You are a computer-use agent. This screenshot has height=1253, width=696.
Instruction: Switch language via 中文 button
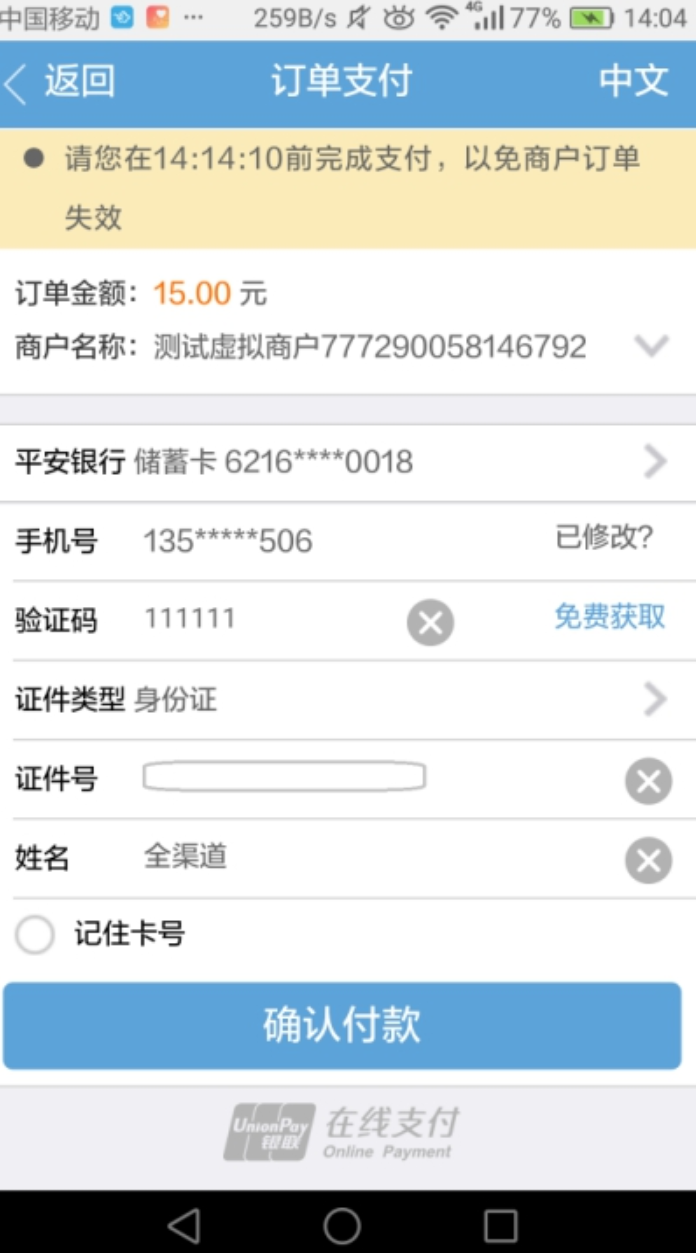[x=634, y=81]
